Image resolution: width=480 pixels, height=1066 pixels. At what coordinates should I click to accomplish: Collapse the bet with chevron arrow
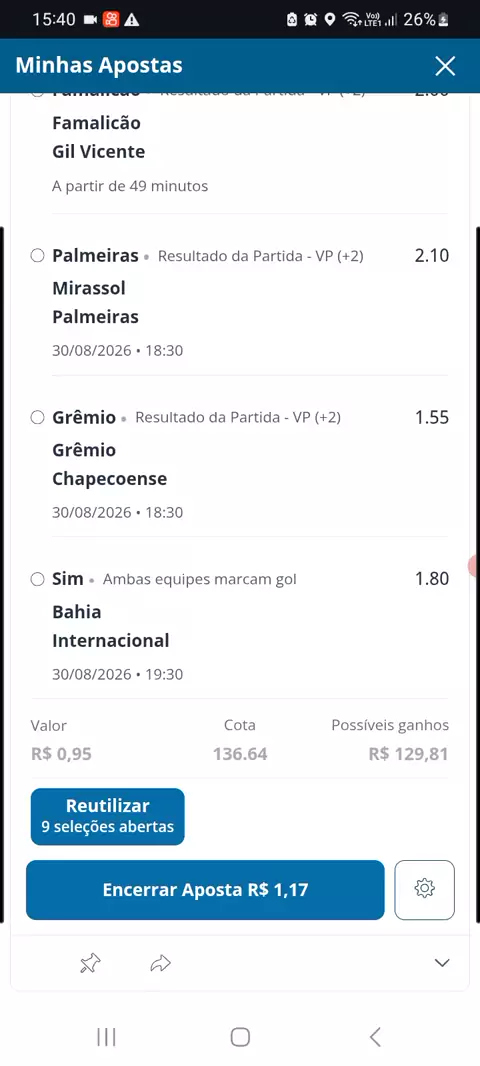(x=442, y=963)
